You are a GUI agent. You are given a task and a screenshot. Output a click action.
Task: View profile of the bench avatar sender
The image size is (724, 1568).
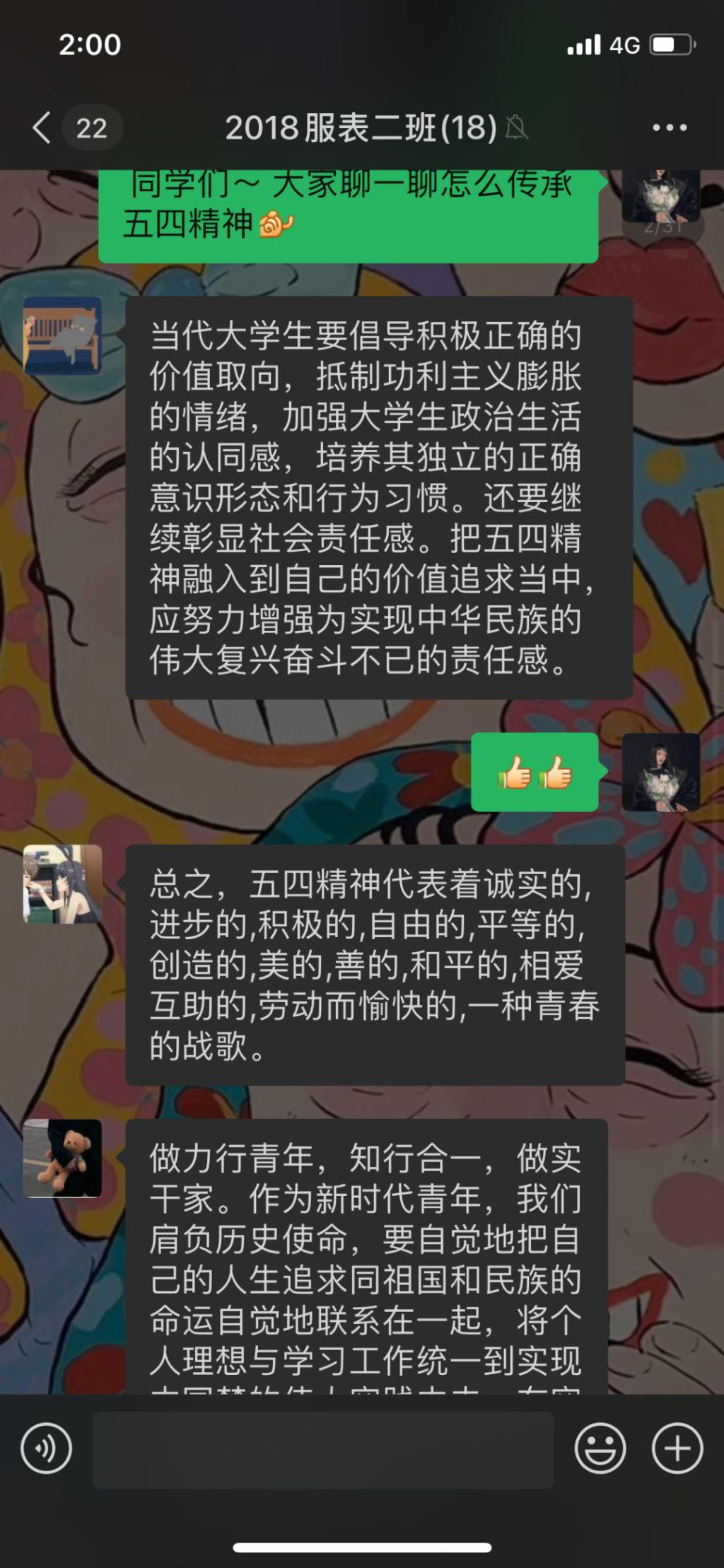(62, 335)
